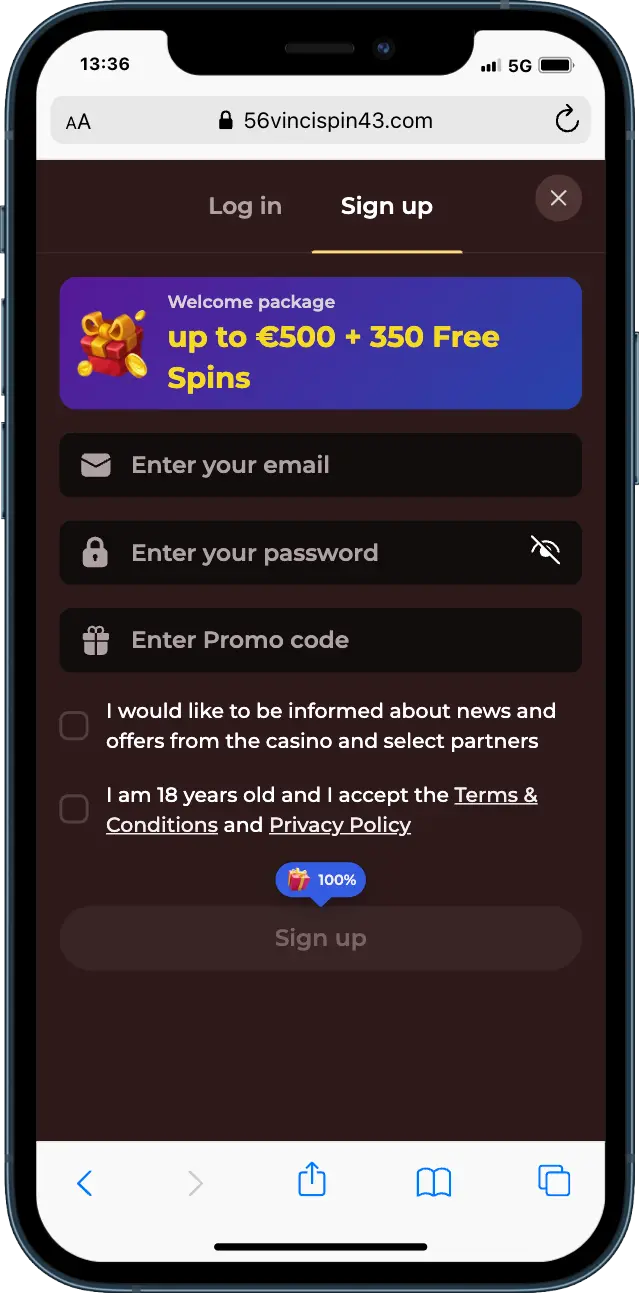Share this page from browser toolbar

pos(312,1179)
